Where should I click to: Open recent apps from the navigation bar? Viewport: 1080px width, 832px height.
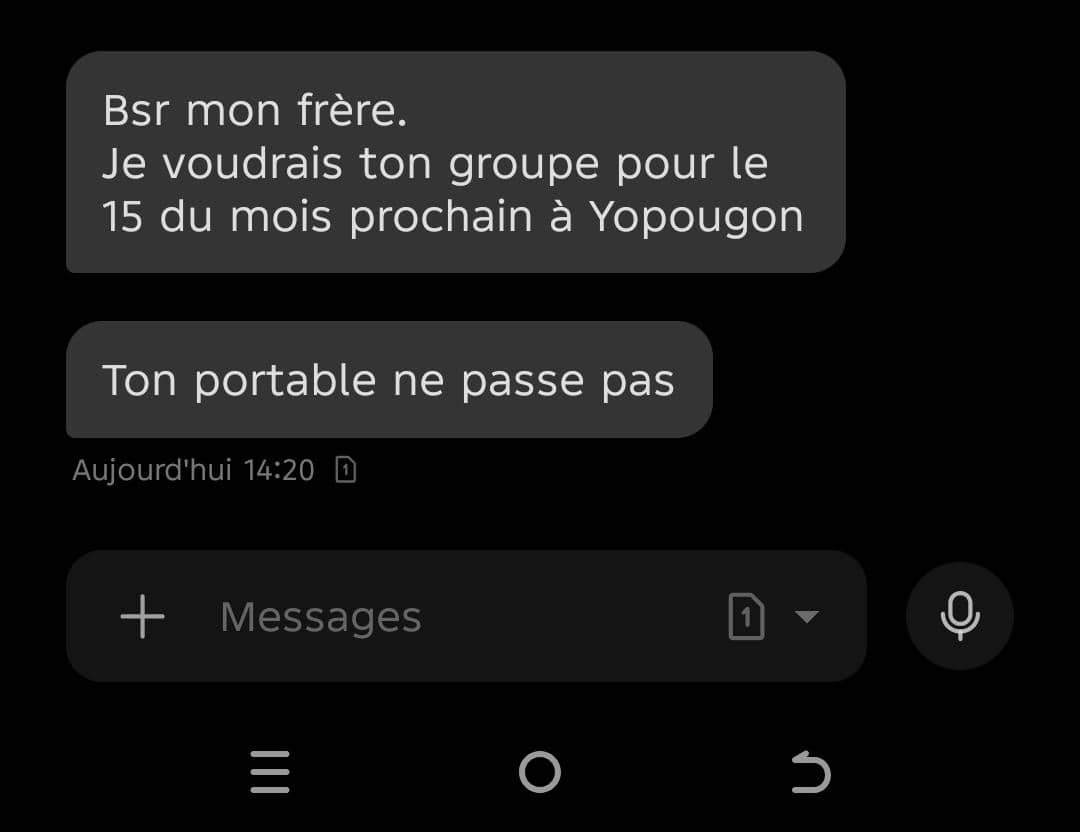coord(270,772)
